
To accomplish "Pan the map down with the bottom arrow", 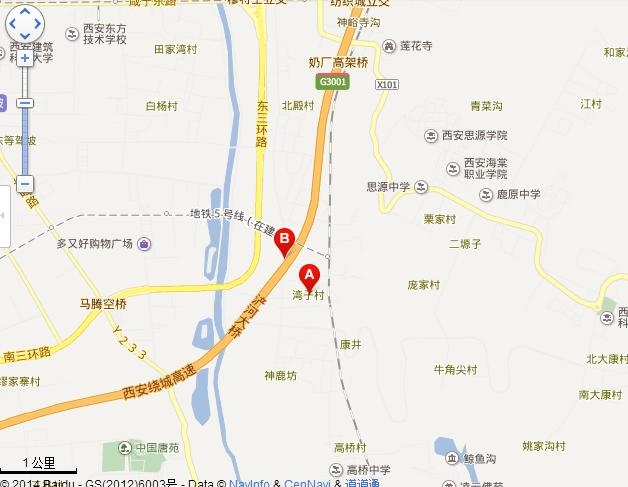I will tap(25, 37).
